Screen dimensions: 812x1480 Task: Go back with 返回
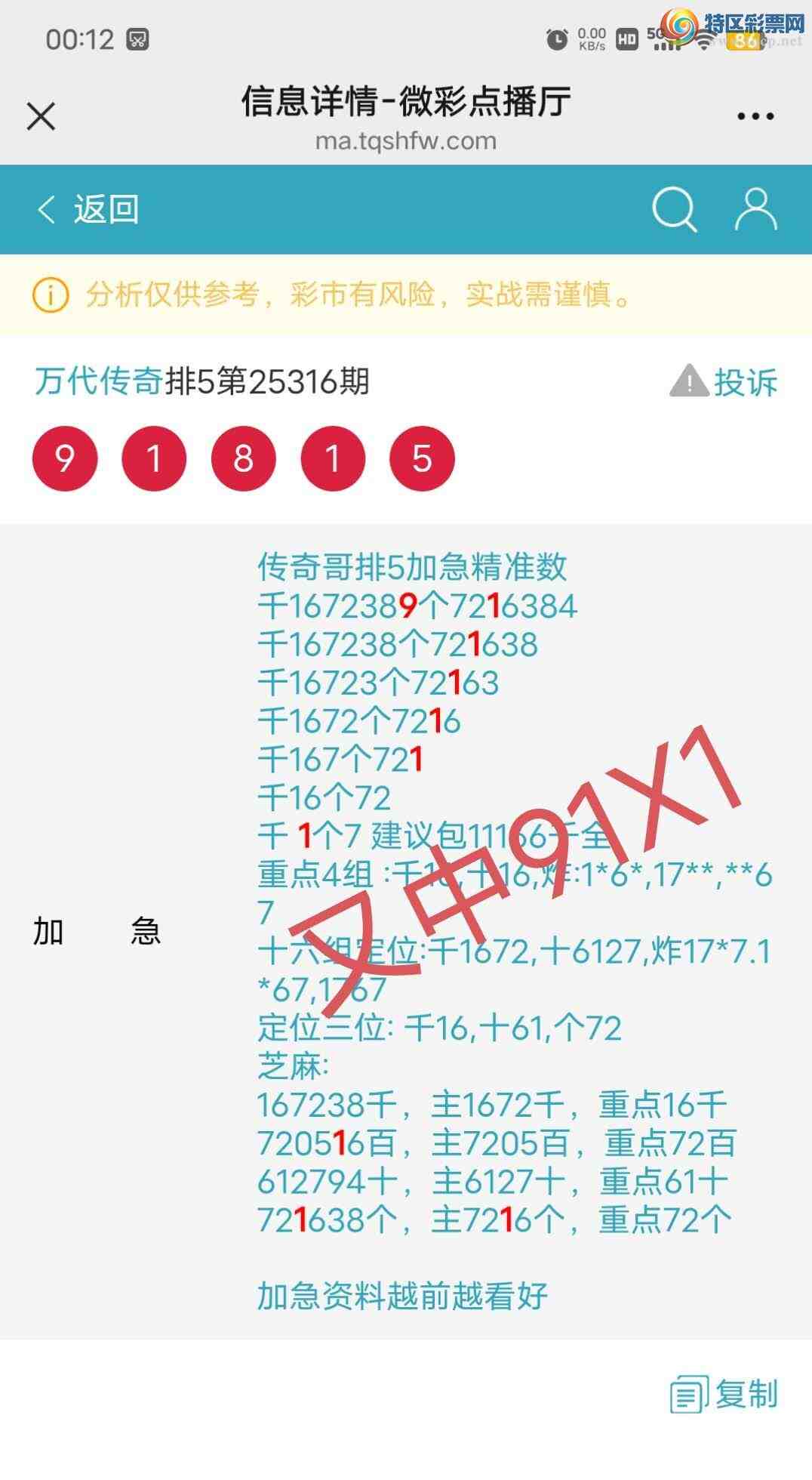coord(88,209)
